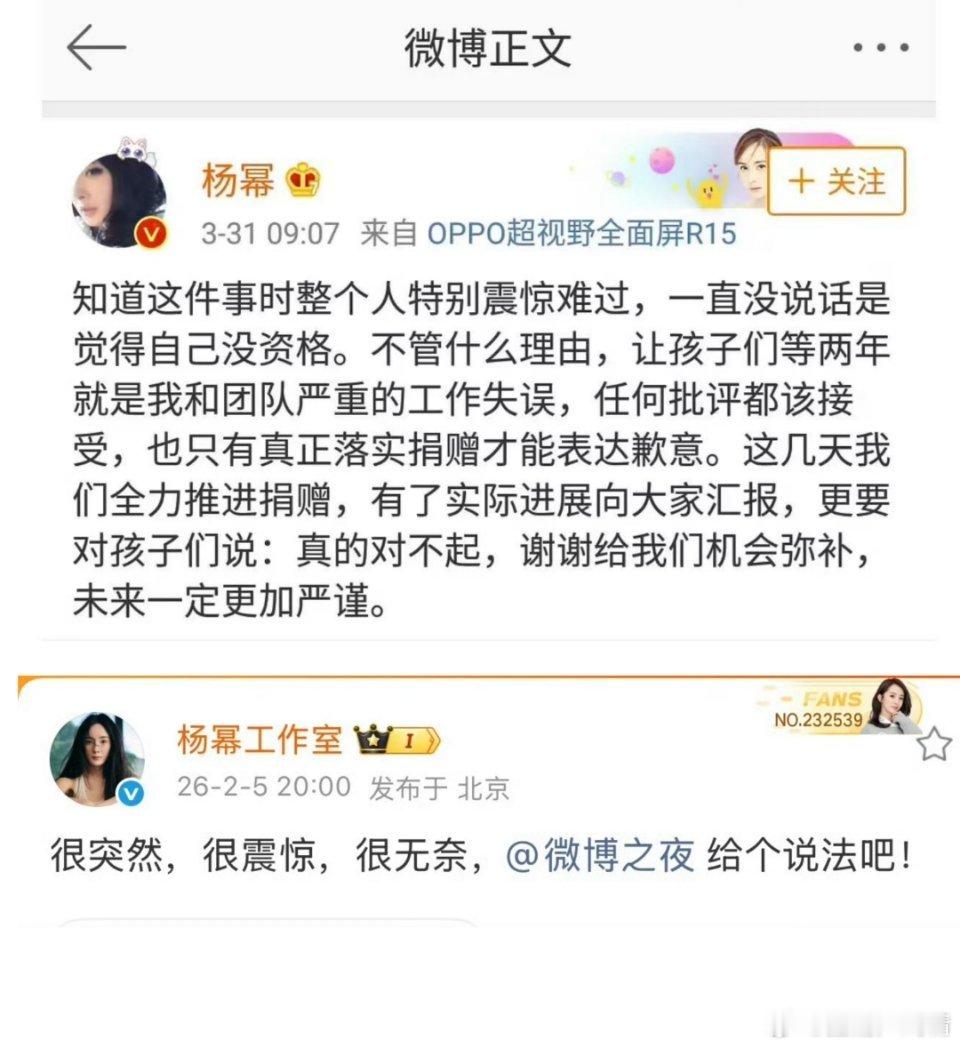Click the 北京 publishing location
This screenshot has height=1047, width=960.
(485, 790)
